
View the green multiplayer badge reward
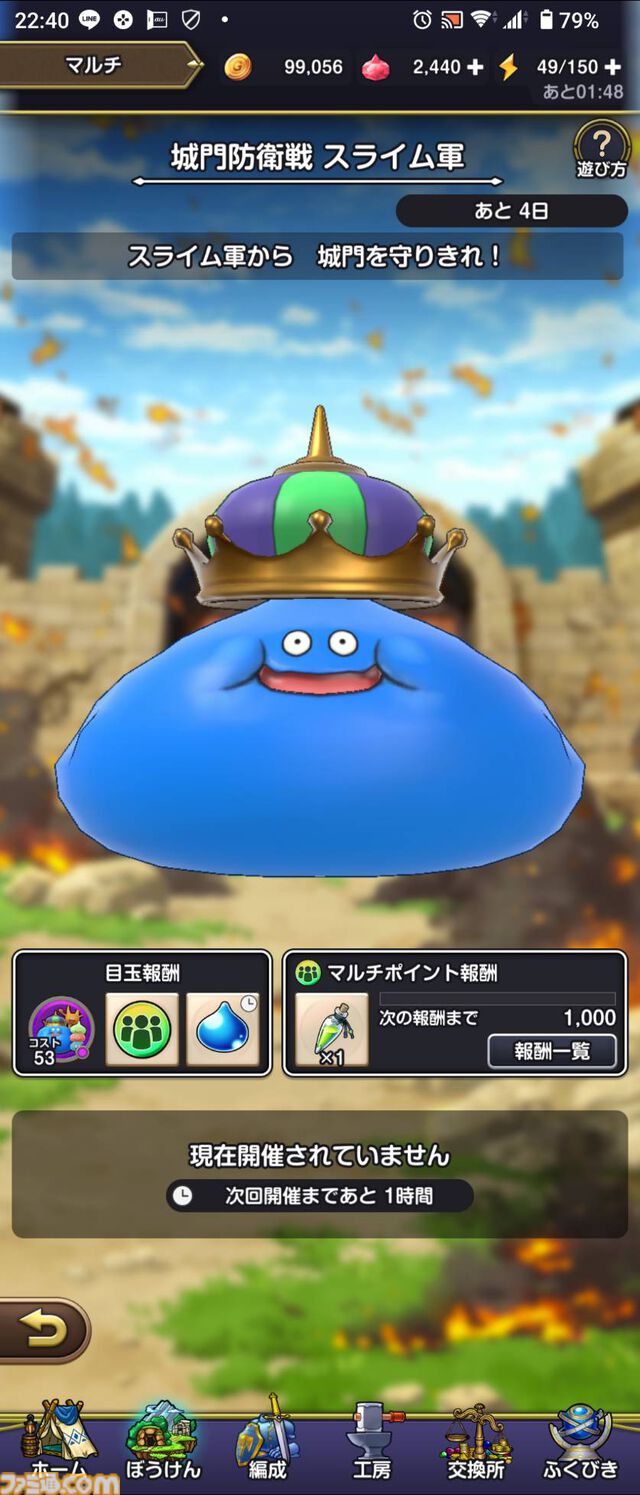click(142, 1029)
